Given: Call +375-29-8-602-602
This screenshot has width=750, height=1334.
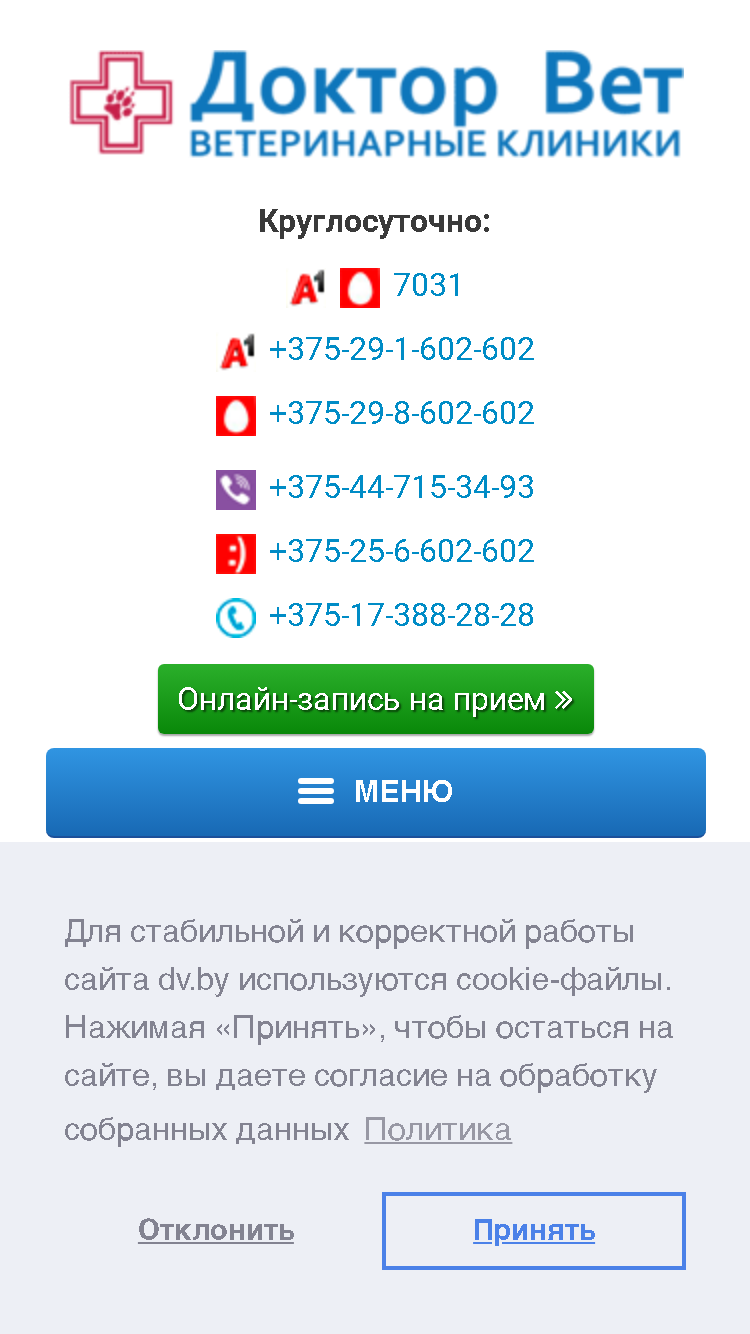Looking at the screenshot, I should pos(401,414).
